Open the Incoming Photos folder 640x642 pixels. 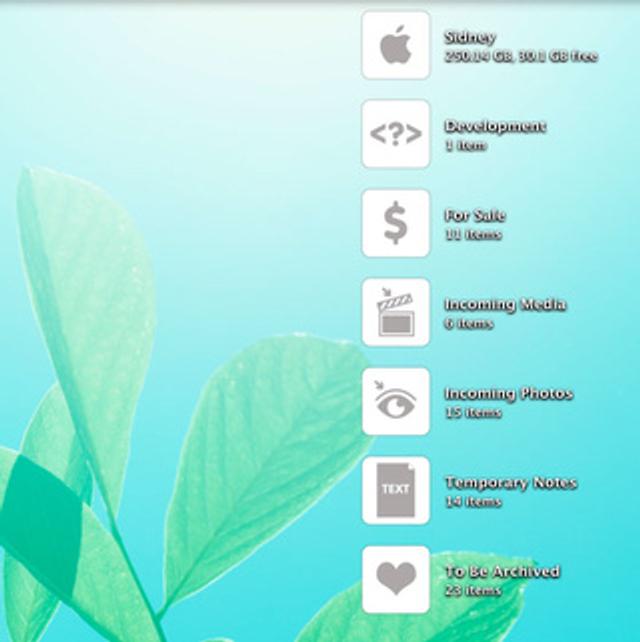tap(396, 401)
